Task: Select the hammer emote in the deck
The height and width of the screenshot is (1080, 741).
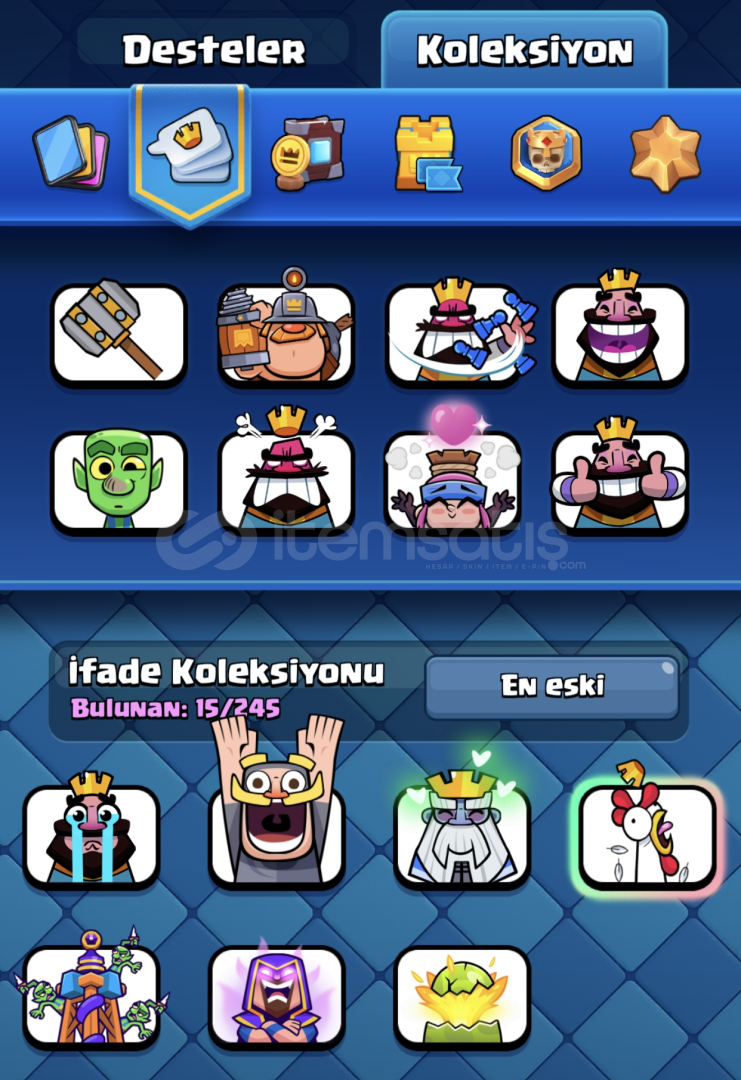Action: pyautogui.click(x=119, y=333)
